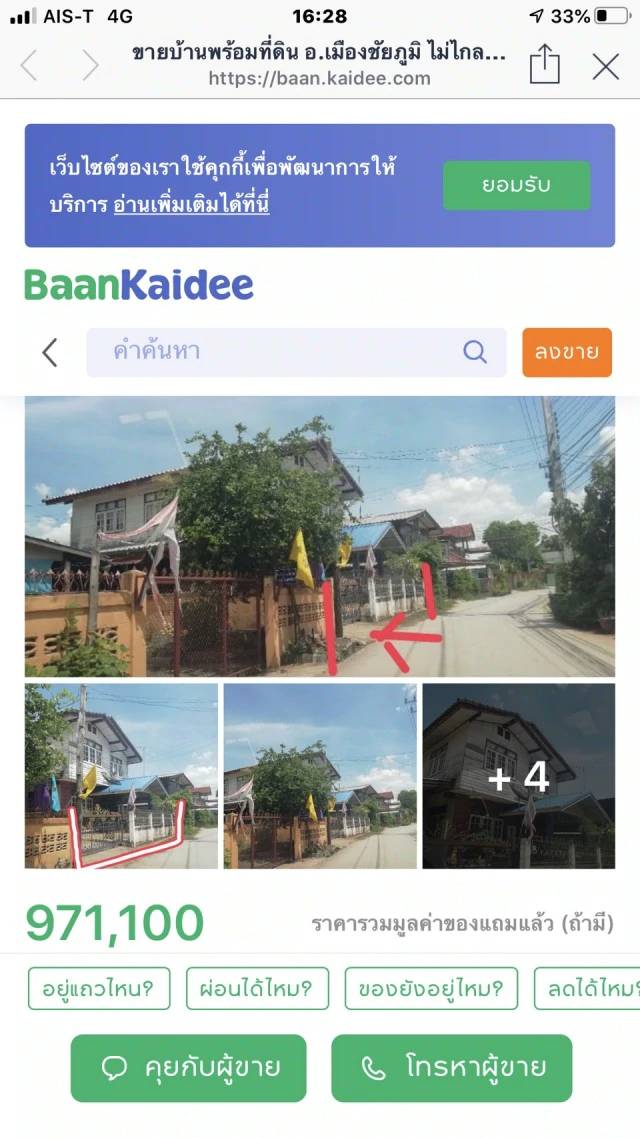Tap the orange ลงขาย button
This screenshot has width=640, height=1138.
[x=567, y=353]
